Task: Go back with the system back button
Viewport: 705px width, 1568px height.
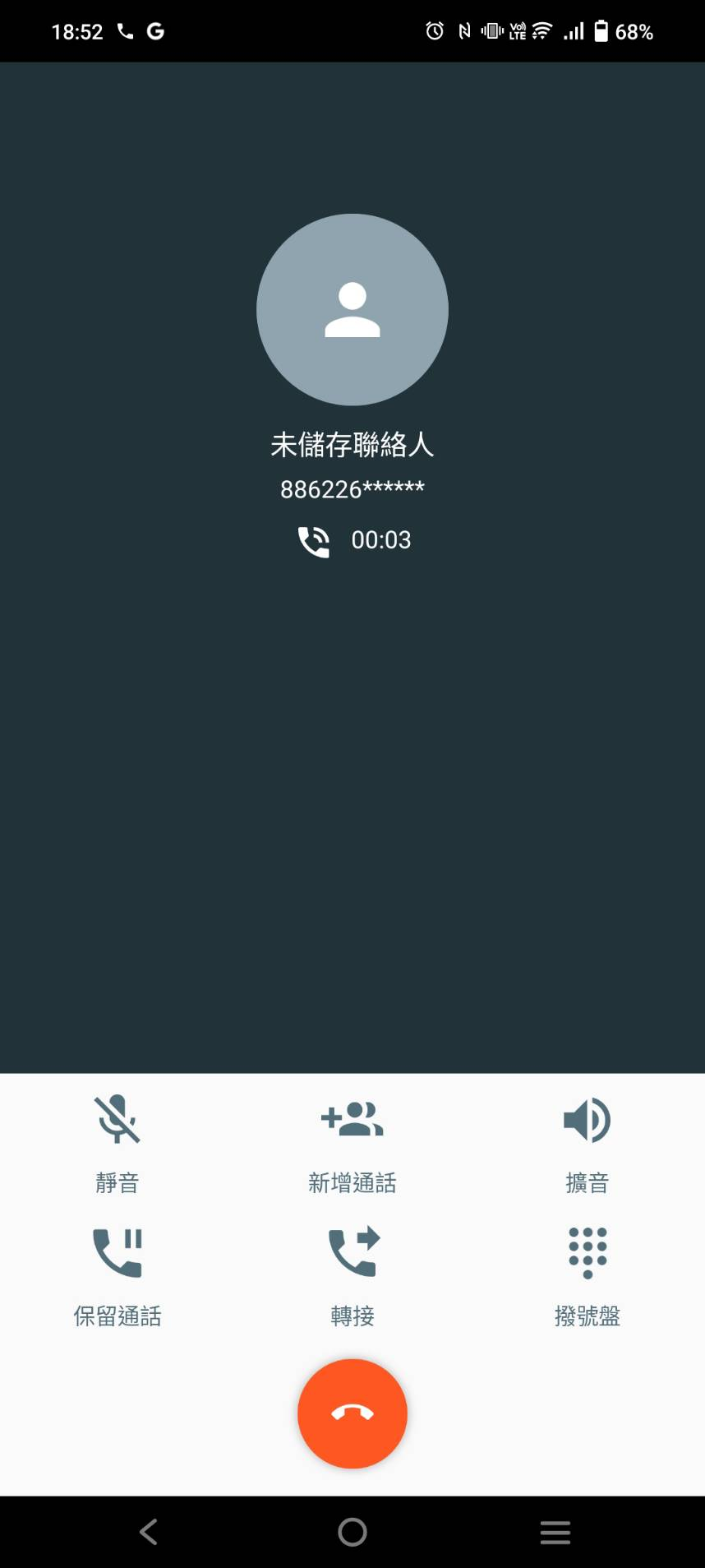Action: click(x=149, y=1532)
